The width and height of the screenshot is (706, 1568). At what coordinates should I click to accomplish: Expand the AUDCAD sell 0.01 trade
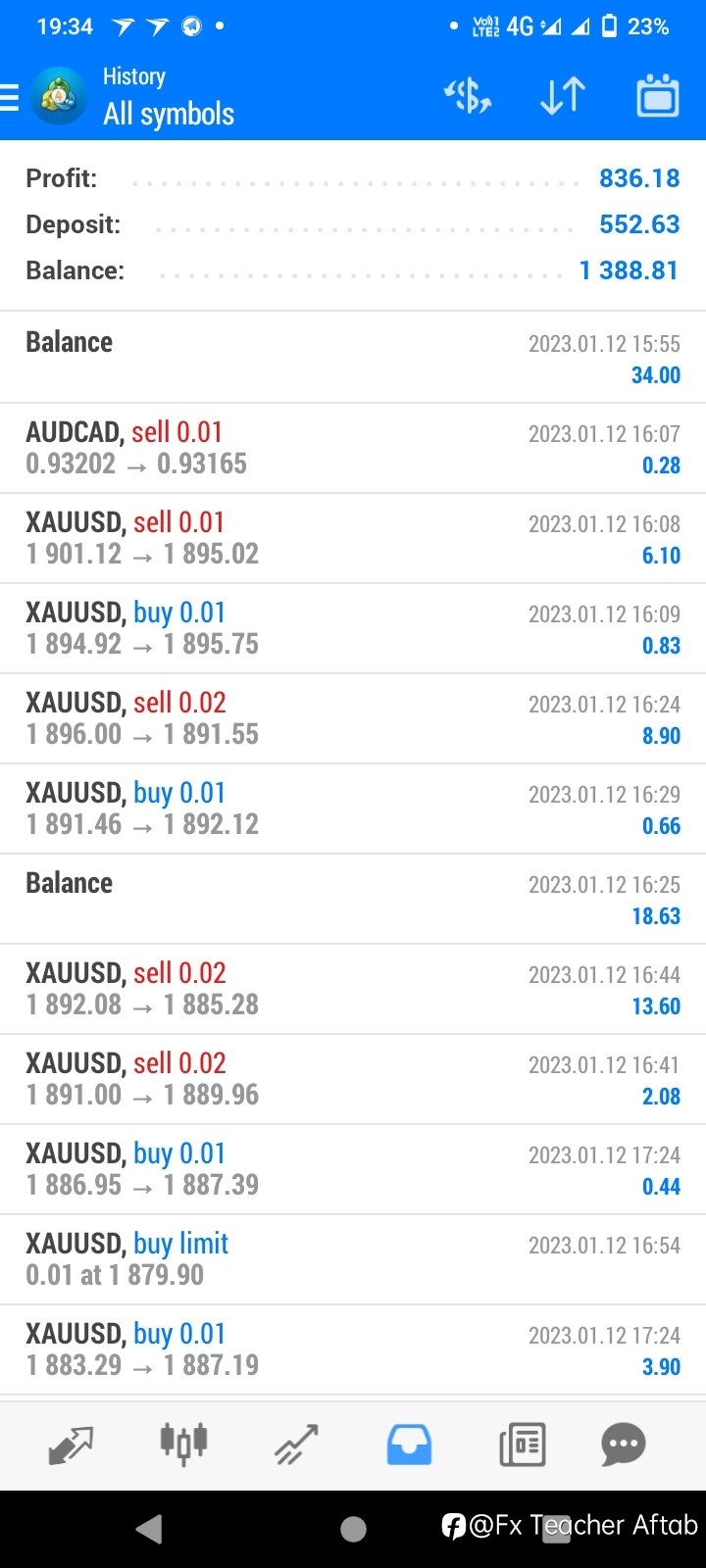click(353, 448)
